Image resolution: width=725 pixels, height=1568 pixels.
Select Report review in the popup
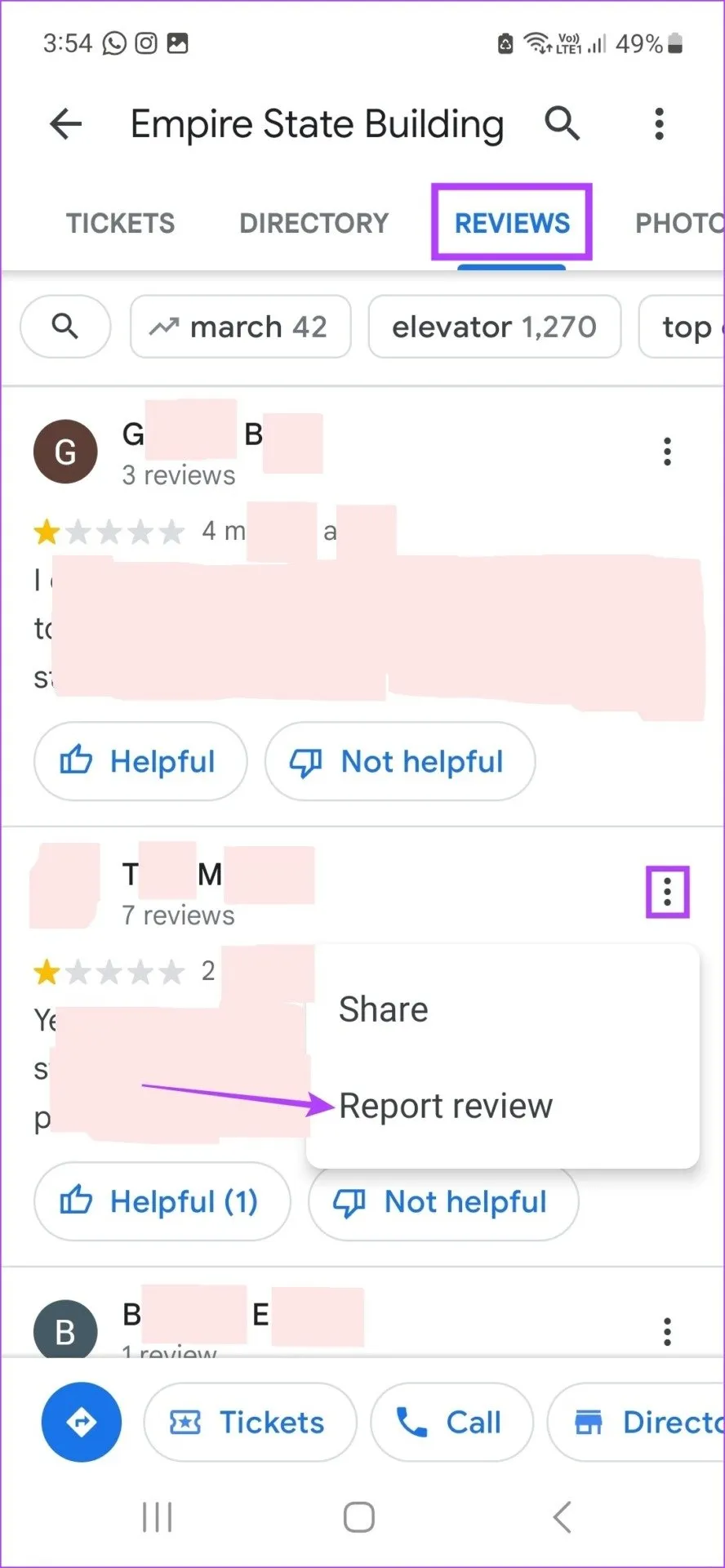446,1106
